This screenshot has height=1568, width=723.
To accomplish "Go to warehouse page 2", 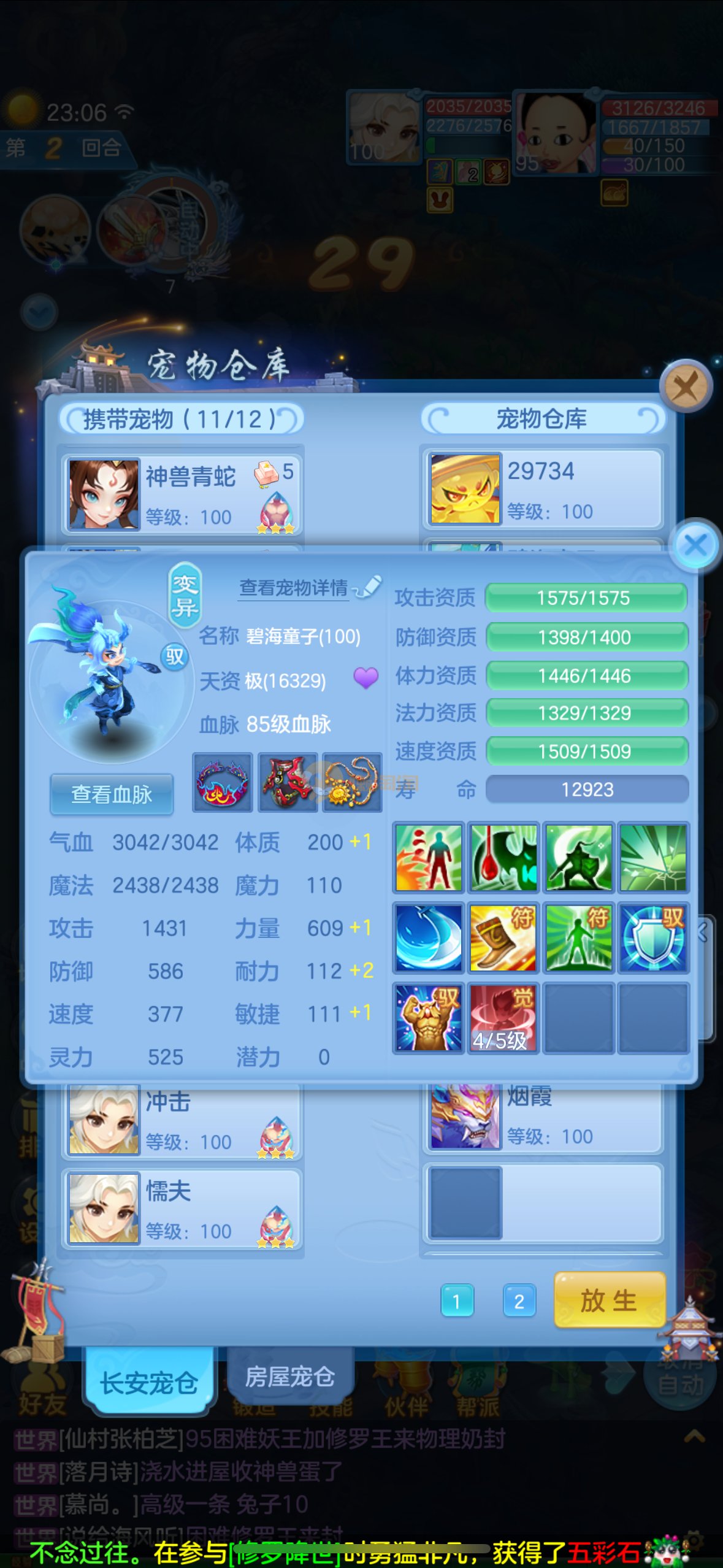I will pos(519,1301).
